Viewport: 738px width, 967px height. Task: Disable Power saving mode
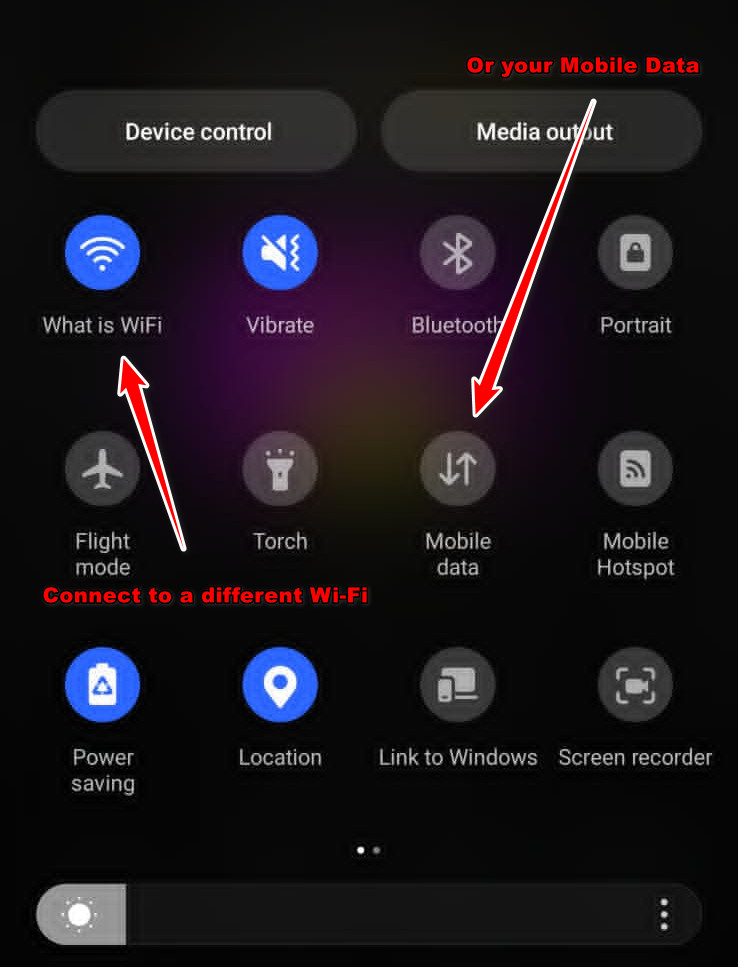point(102,685)
